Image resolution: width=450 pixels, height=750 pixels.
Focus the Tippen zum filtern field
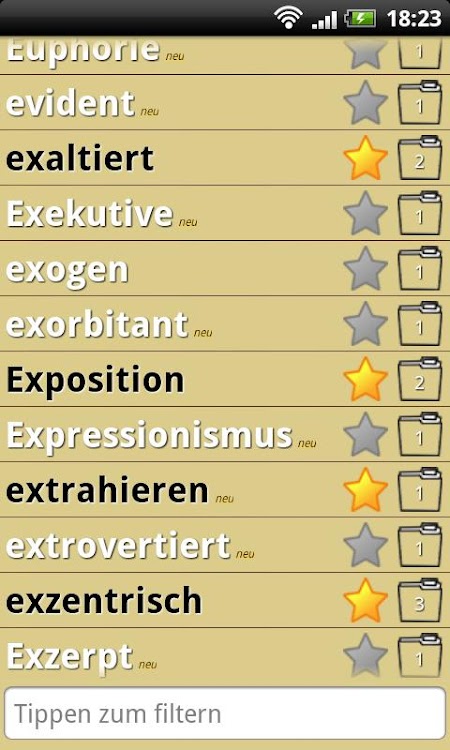click(225, 714)
